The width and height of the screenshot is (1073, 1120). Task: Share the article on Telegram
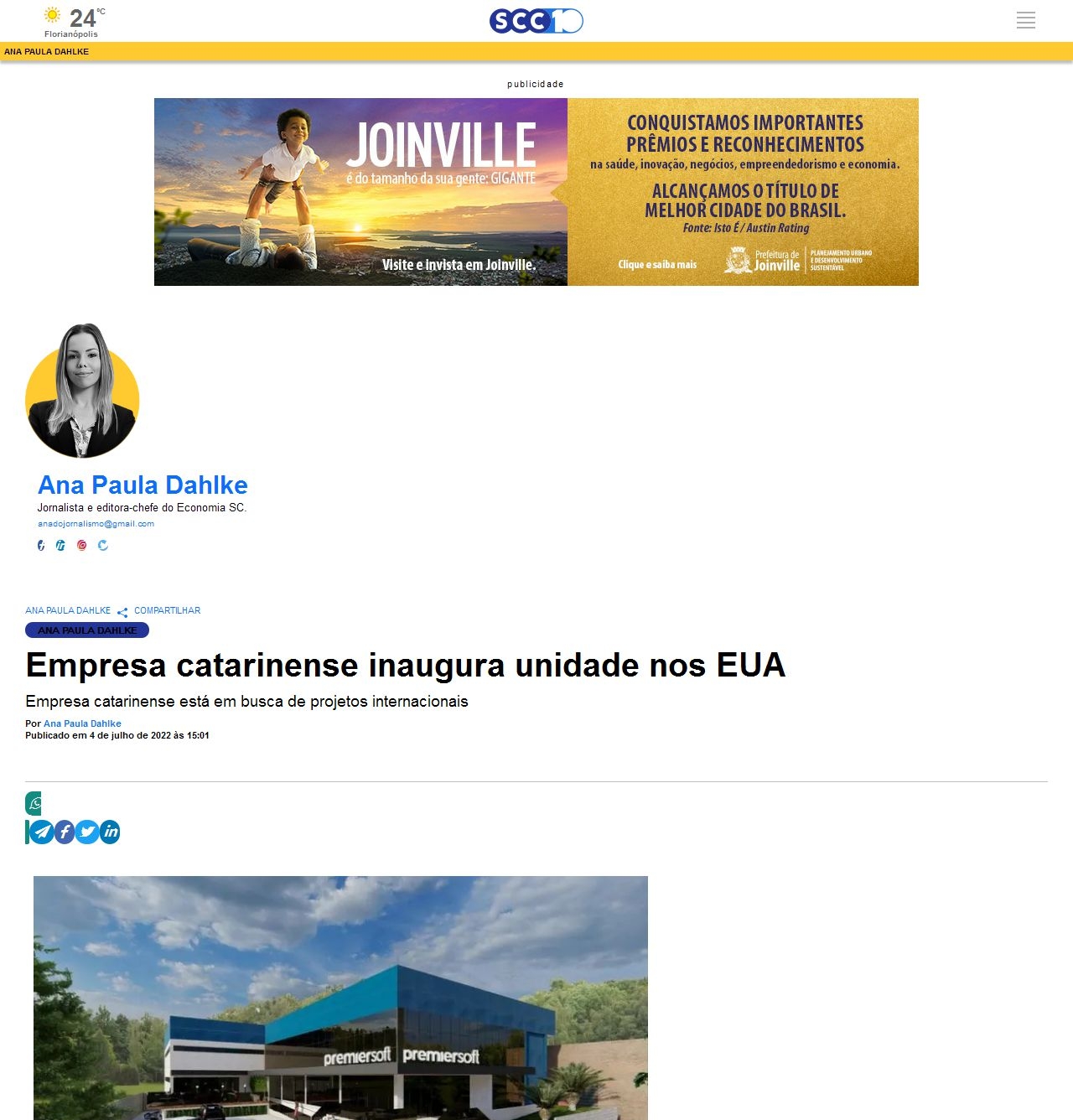tap(42, 832)
